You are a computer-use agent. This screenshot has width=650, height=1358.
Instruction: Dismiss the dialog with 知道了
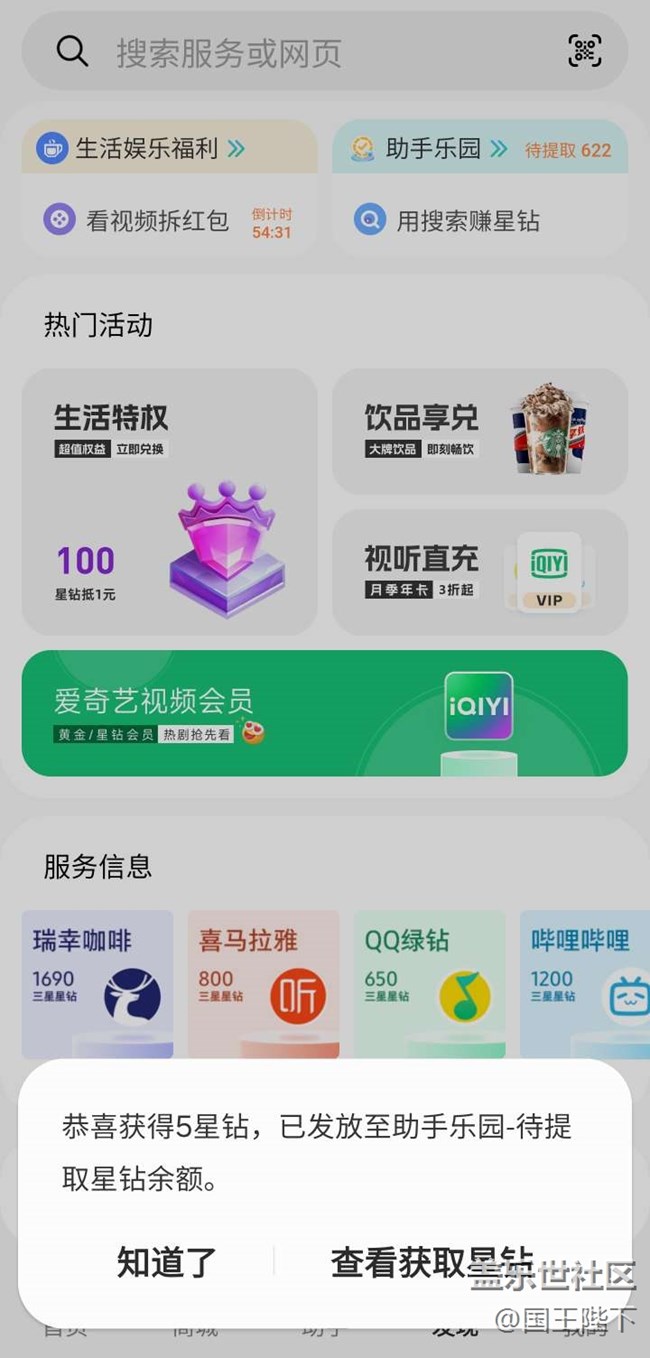pyautogui.click(x=166, y=1262)
